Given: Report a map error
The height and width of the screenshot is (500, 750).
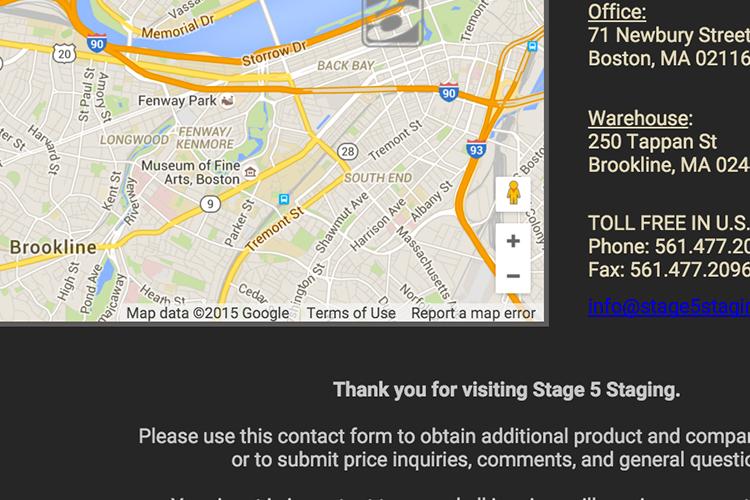Looking at the screenshot, I should tap(473, 313).
